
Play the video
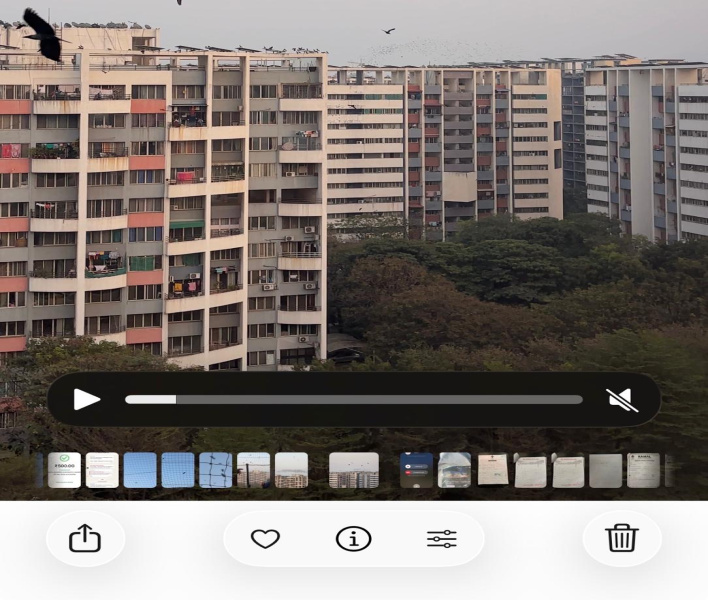tap(87, 400)
